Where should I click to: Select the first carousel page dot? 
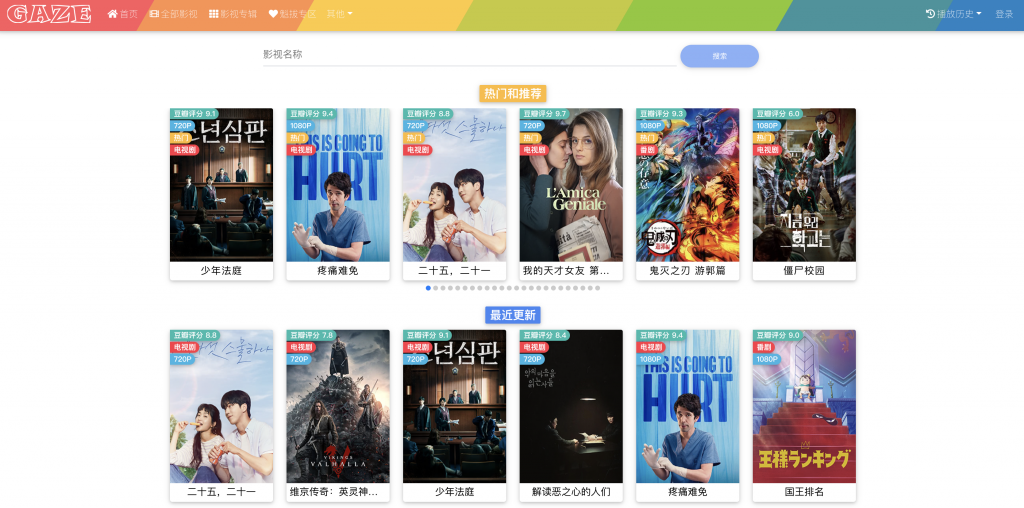(x=428, y=288)
